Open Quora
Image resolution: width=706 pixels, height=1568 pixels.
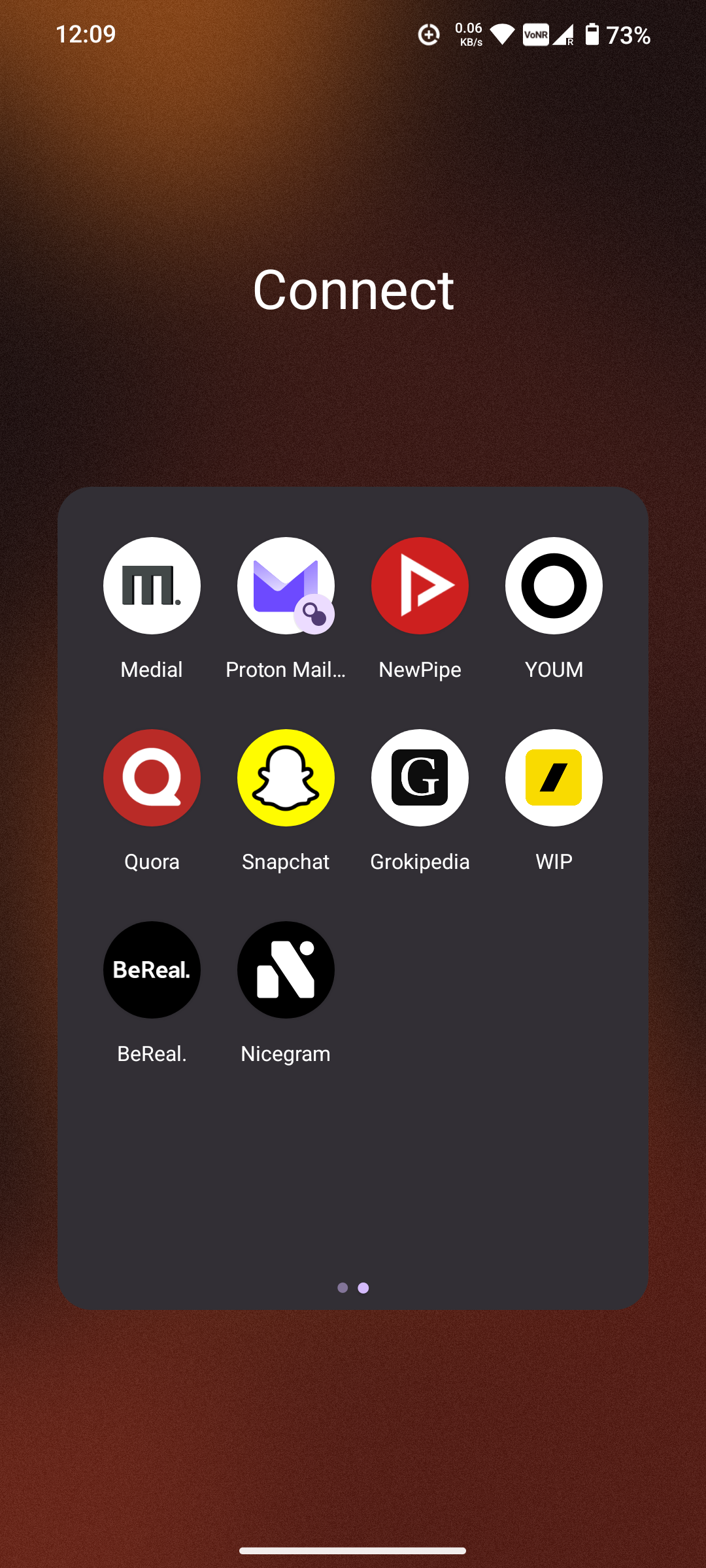point(152,777)
